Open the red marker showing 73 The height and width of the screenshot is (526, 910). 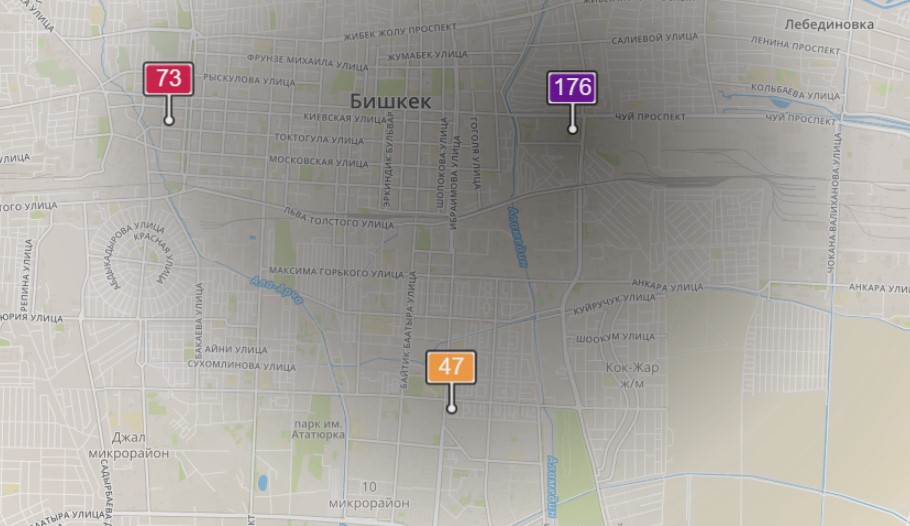tap(169, 79)
